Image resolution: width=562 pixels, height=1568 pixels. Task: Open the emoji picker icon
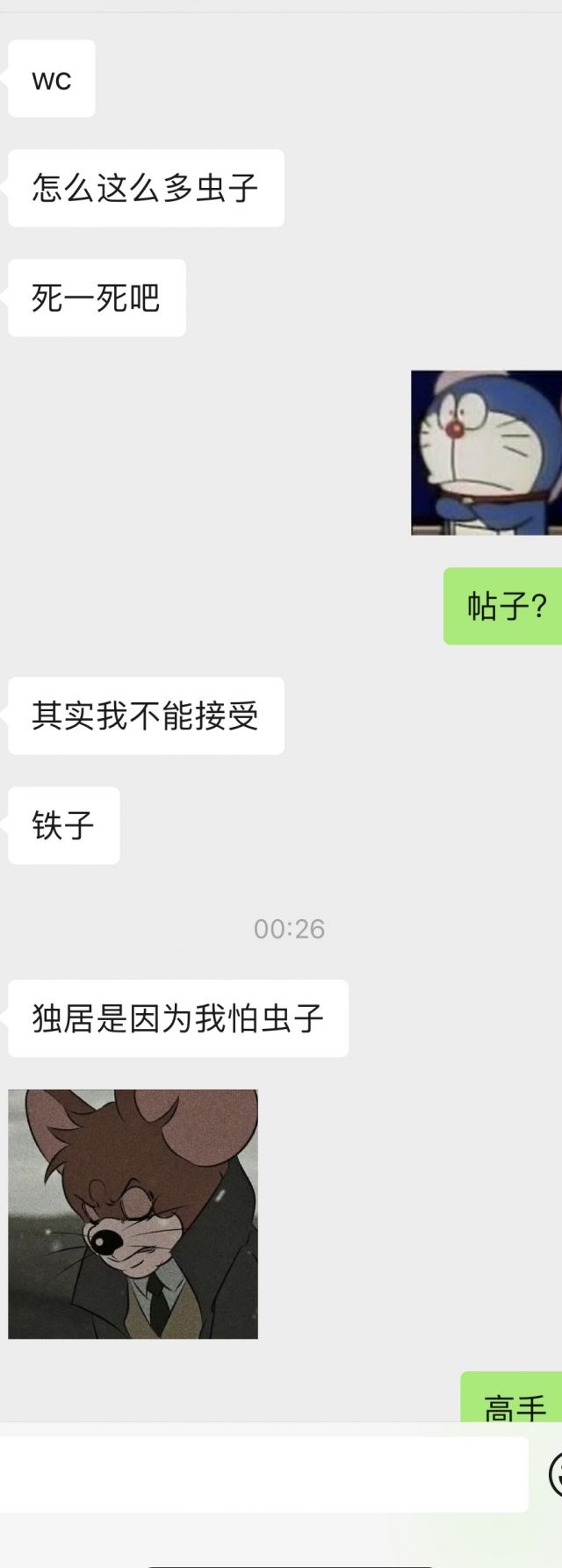(556, 1474)
